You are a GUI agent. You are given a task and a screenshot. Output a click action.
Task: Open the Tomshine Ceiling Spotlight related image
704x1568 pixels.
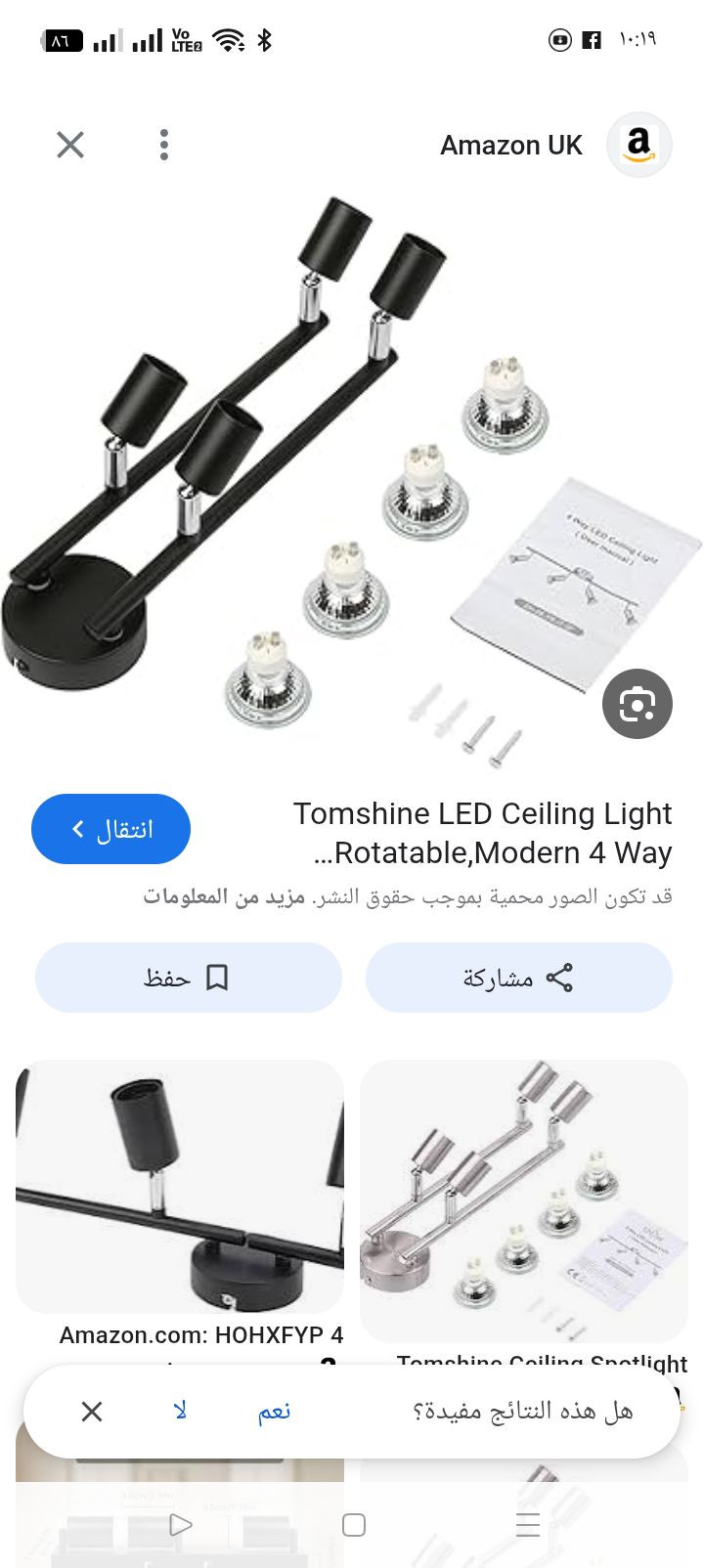[x=524, y=1200]
